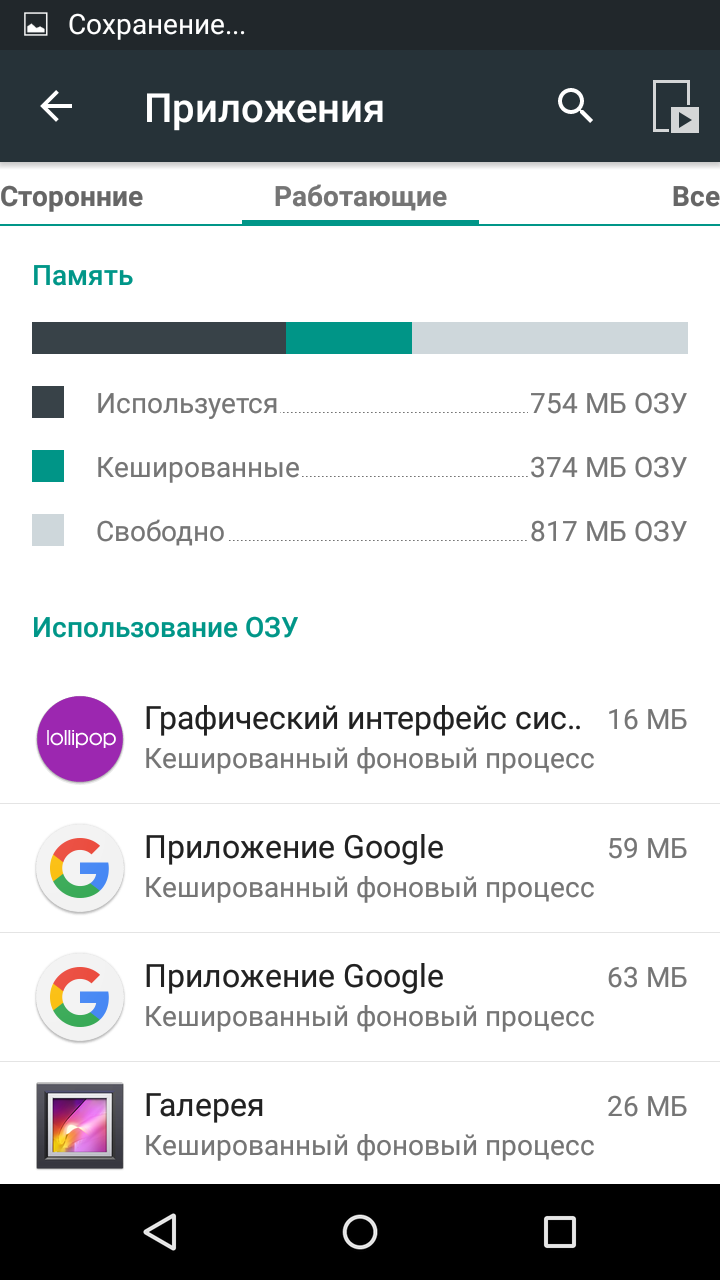Screen dimensions: 720x1280
Task: Open recent apps overview
Action: click(560, 1232)
